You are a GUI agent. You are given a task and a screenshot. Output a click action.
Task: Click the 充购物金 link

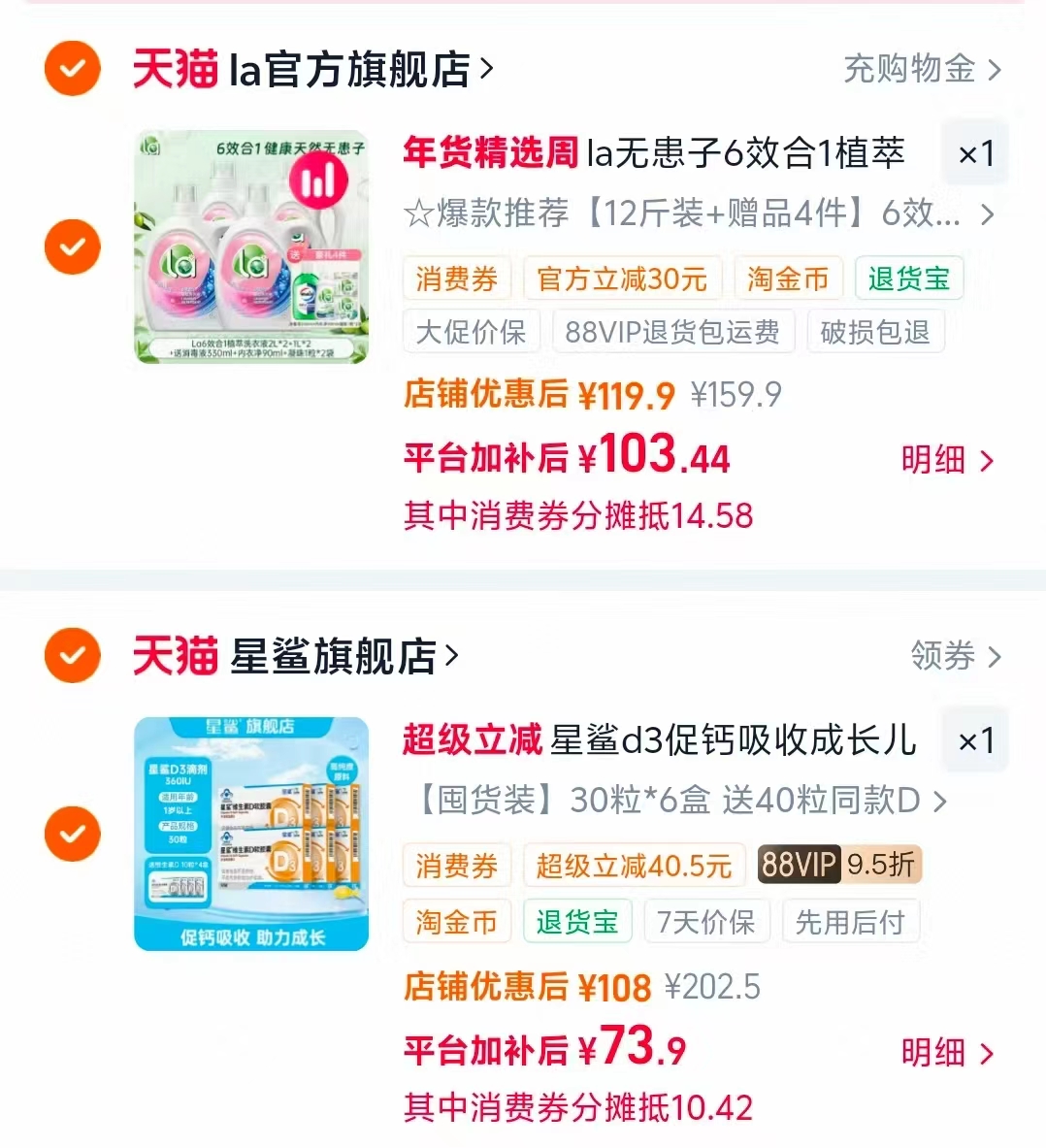(916, 69)
